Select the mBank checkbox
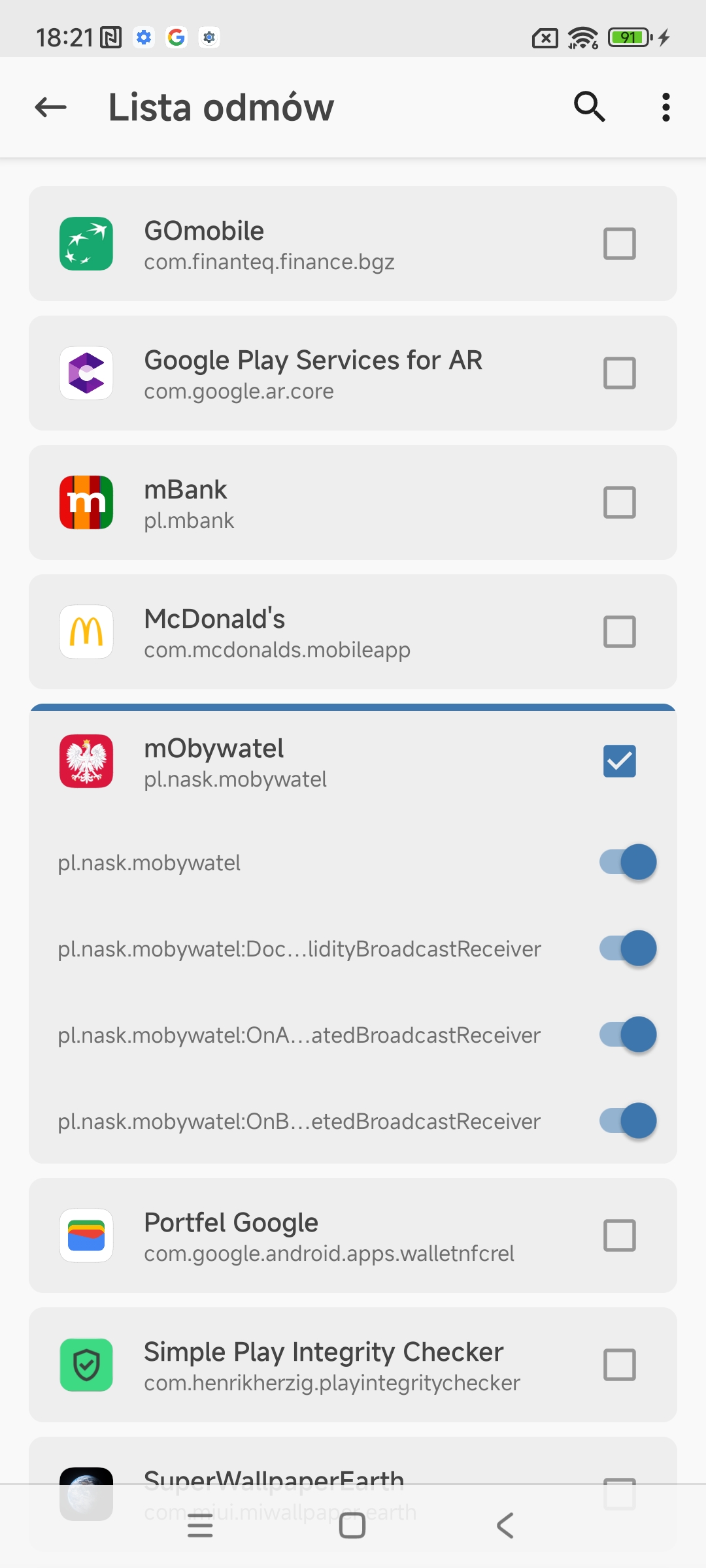This screenshot has height=1568, width=706. (619, 502)
